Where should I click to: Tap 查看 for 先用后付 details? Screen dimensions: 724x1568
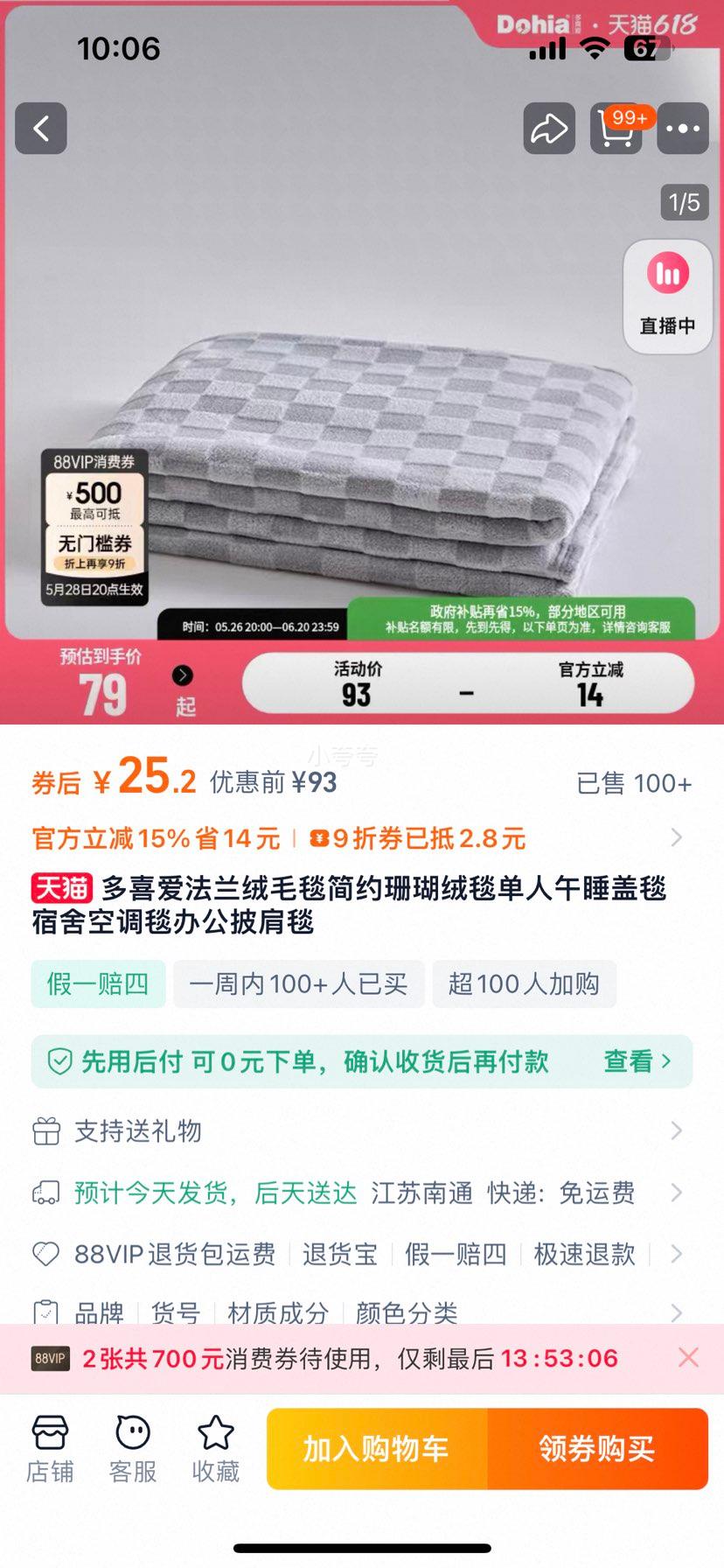637,1061
